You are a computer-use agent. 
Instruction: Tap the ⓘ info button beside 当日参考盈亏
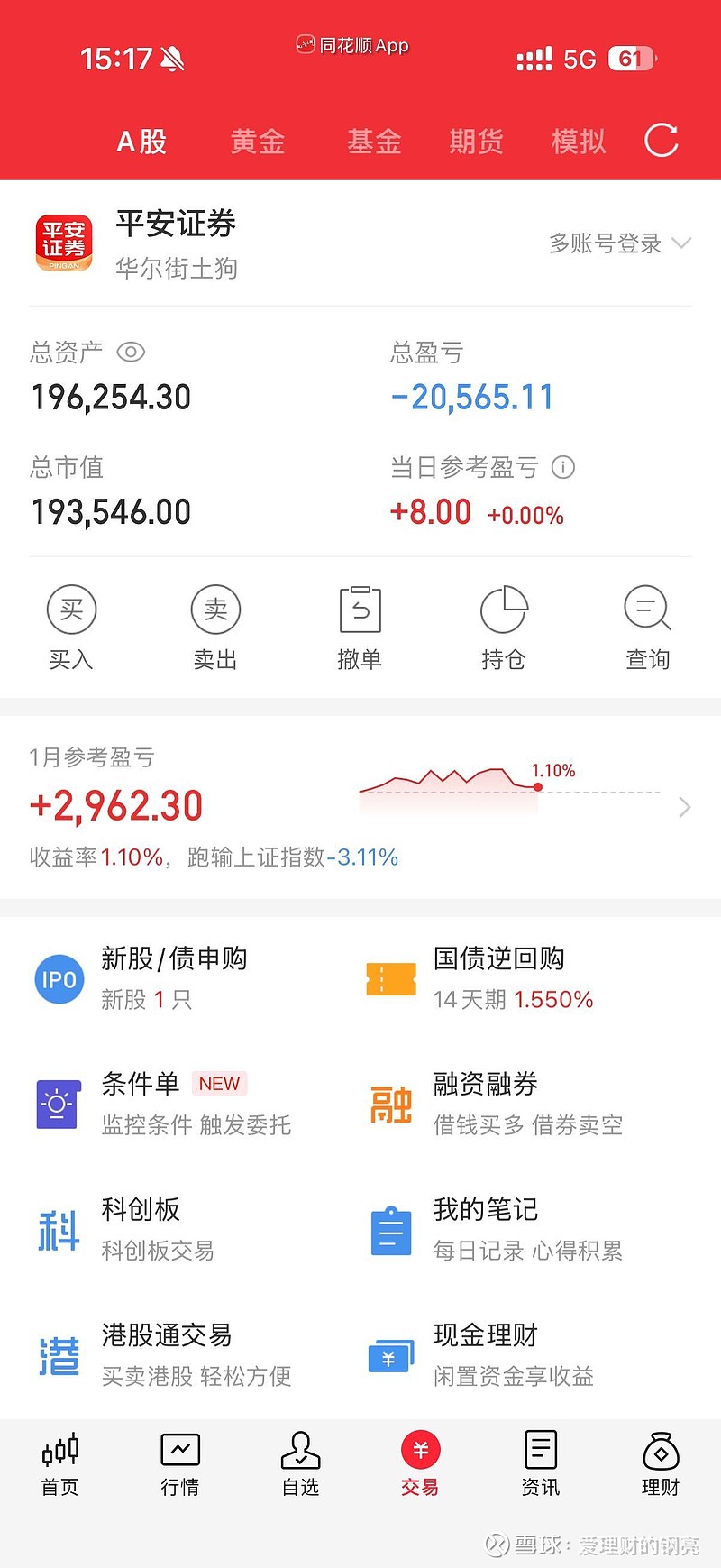(564, 468)
